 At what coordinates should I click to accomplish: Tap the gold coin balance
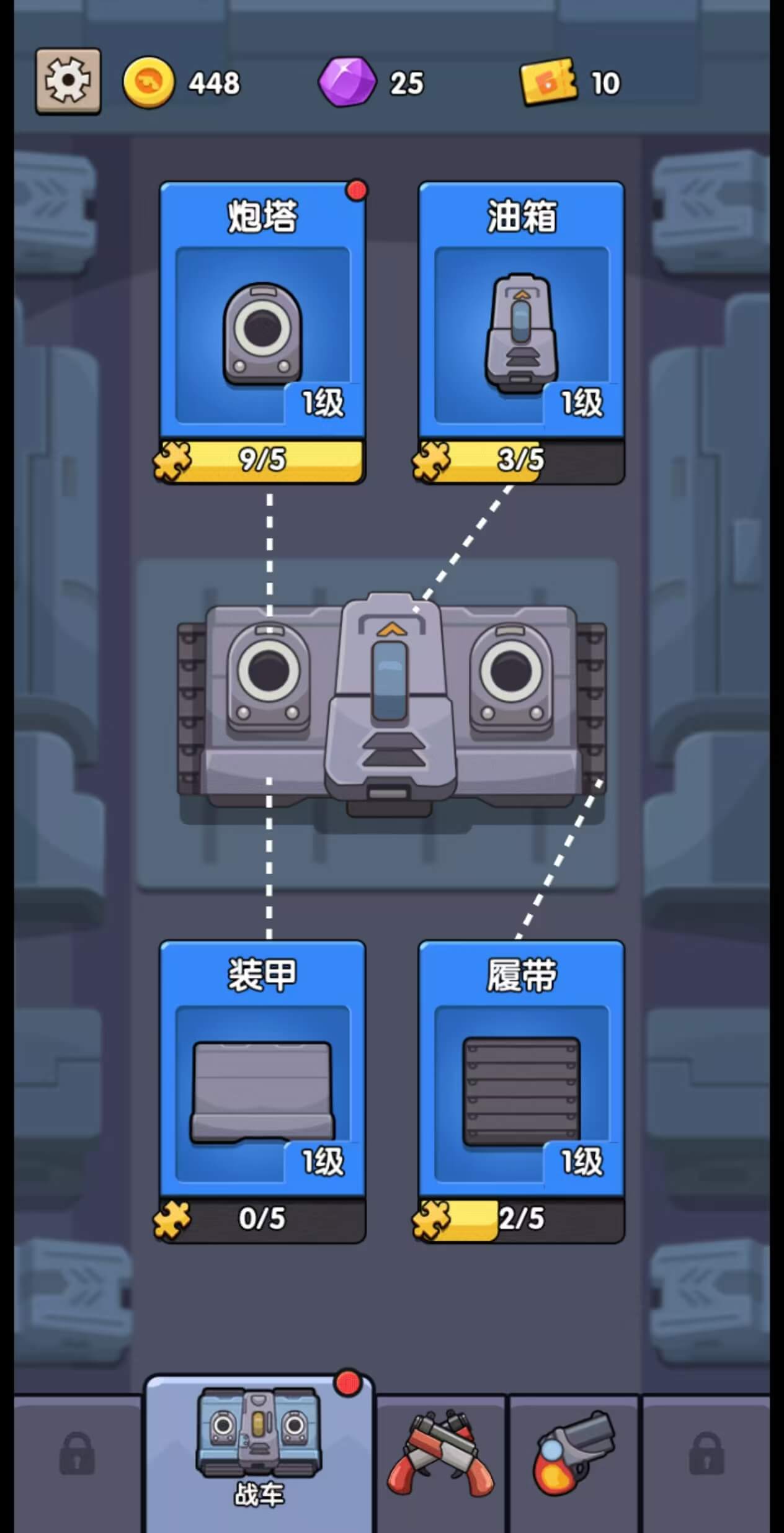pos(182,83)
